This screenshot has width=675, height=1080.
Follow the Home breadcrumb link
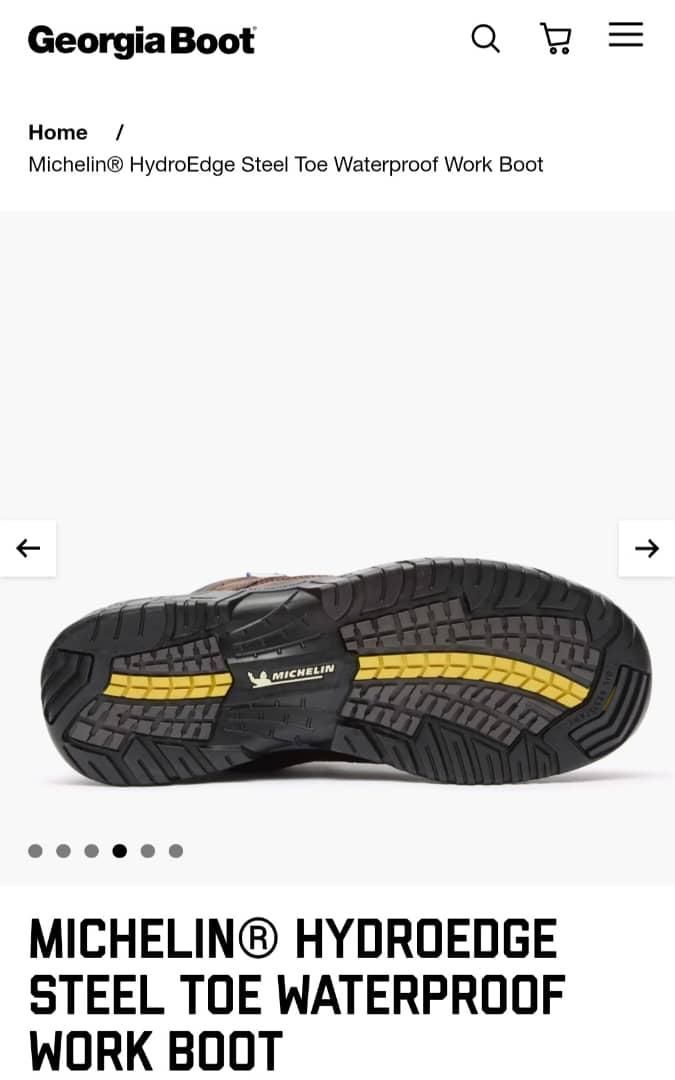pyautogui.click(x=58, y=132)
